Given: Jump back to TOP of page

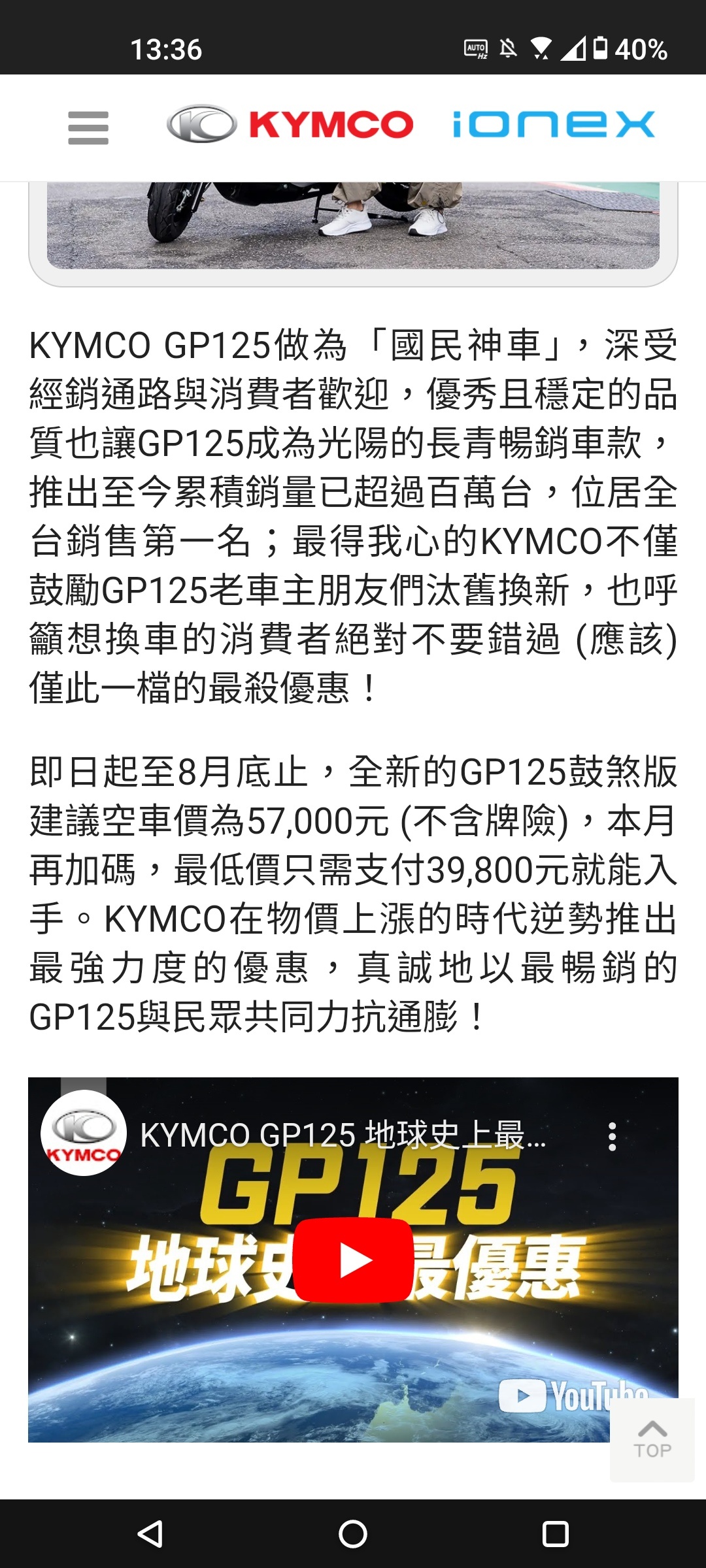Looking at the screenshot, I should coord(652,1439).
